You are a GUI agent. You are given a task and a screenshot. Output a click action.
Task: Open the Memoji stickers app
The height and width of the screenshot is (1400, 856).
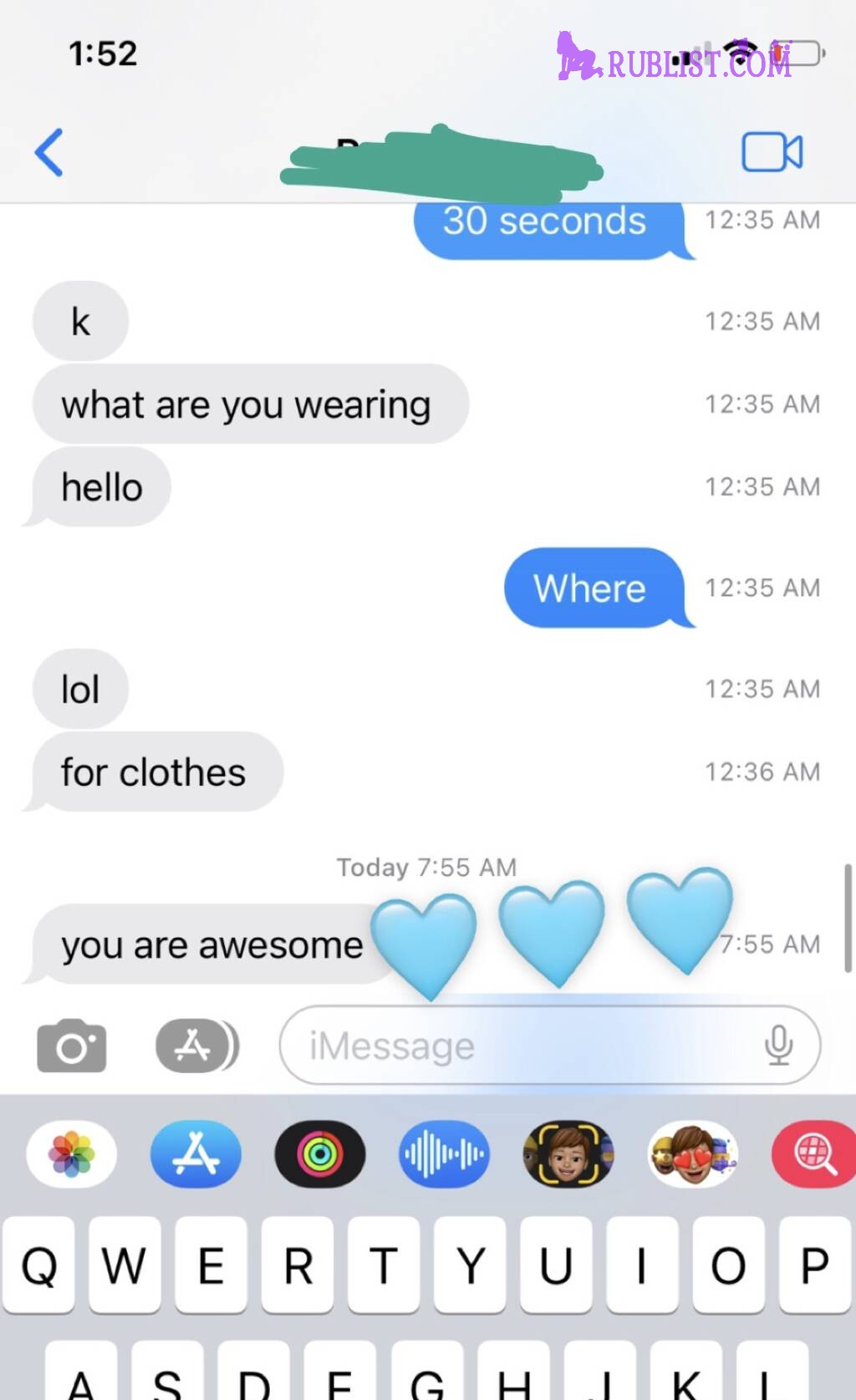(692, 1154)
